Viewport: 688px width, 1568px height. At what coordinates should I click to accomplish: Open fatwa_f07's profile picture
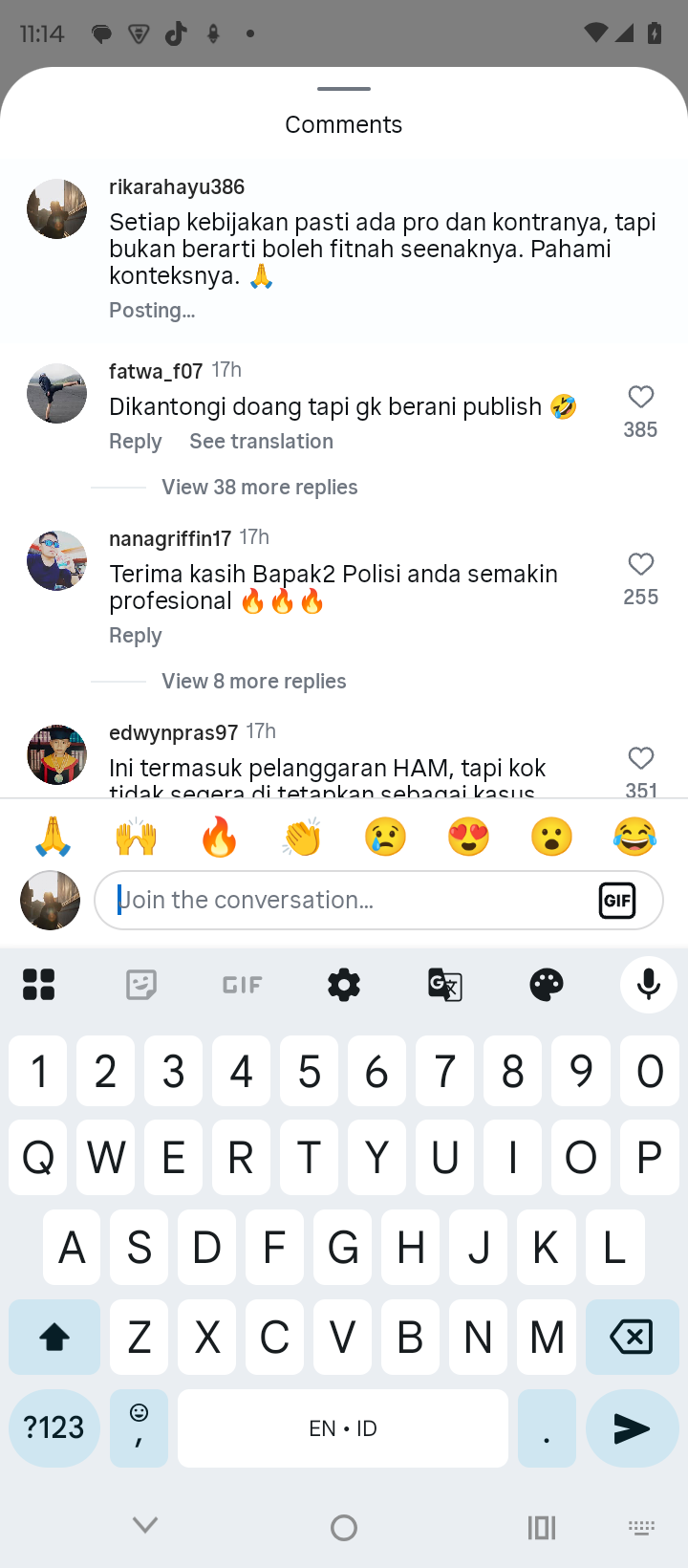(56, 393)
